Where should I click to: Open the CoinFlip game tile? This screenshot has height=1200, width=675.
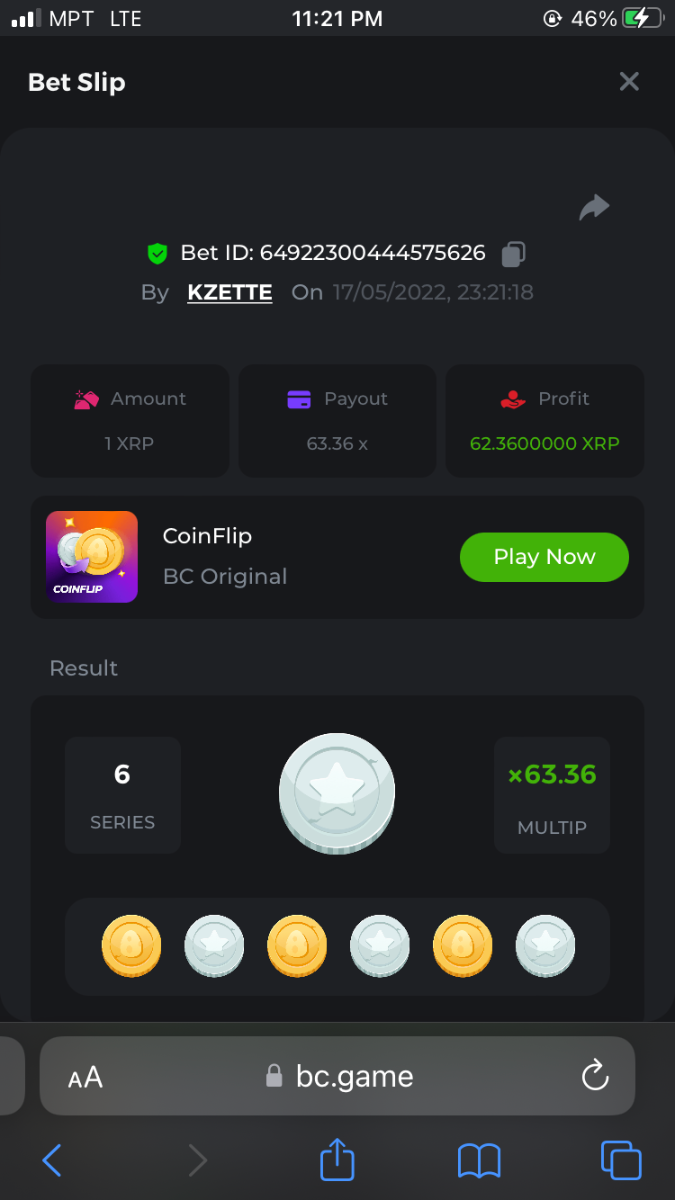pyautogui.click(x=92, y=557)
